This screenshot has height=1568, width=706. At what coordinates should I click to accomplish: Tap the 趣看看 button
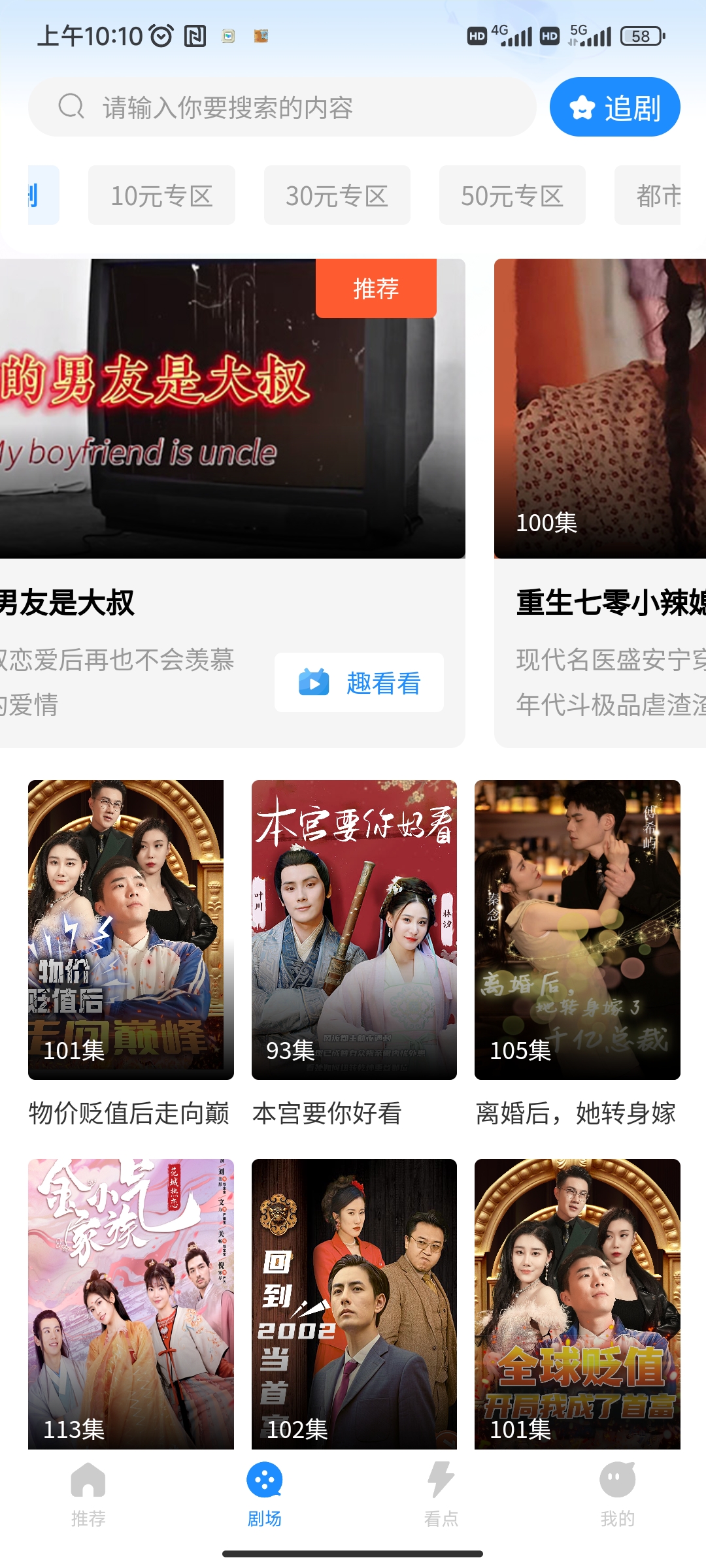[359, 683]
